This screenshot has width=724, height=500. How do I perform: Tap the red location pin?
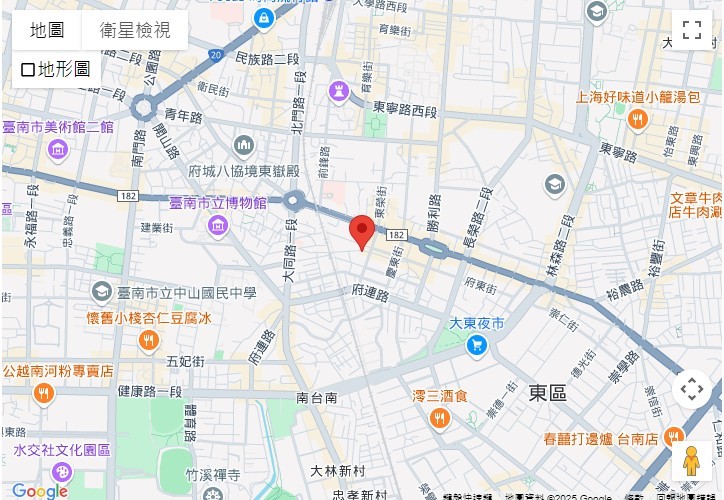coord(362,232)
